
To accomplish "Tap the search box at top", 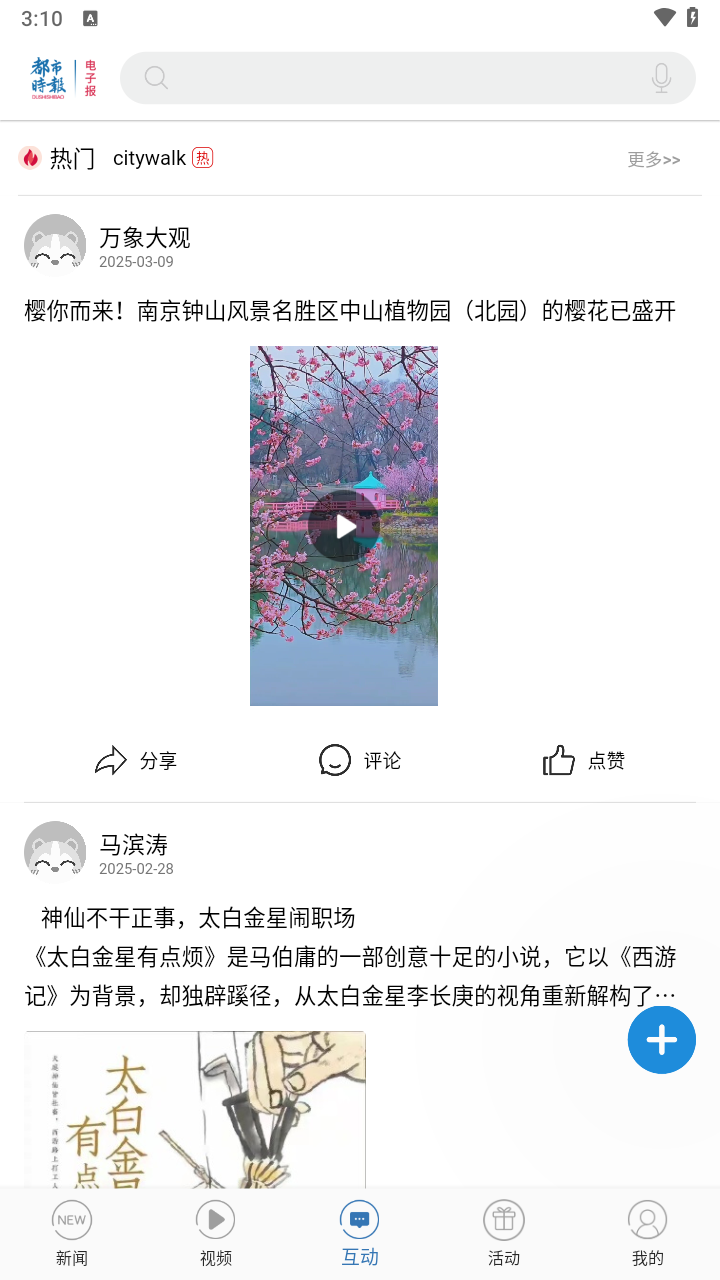I will 400,78.
